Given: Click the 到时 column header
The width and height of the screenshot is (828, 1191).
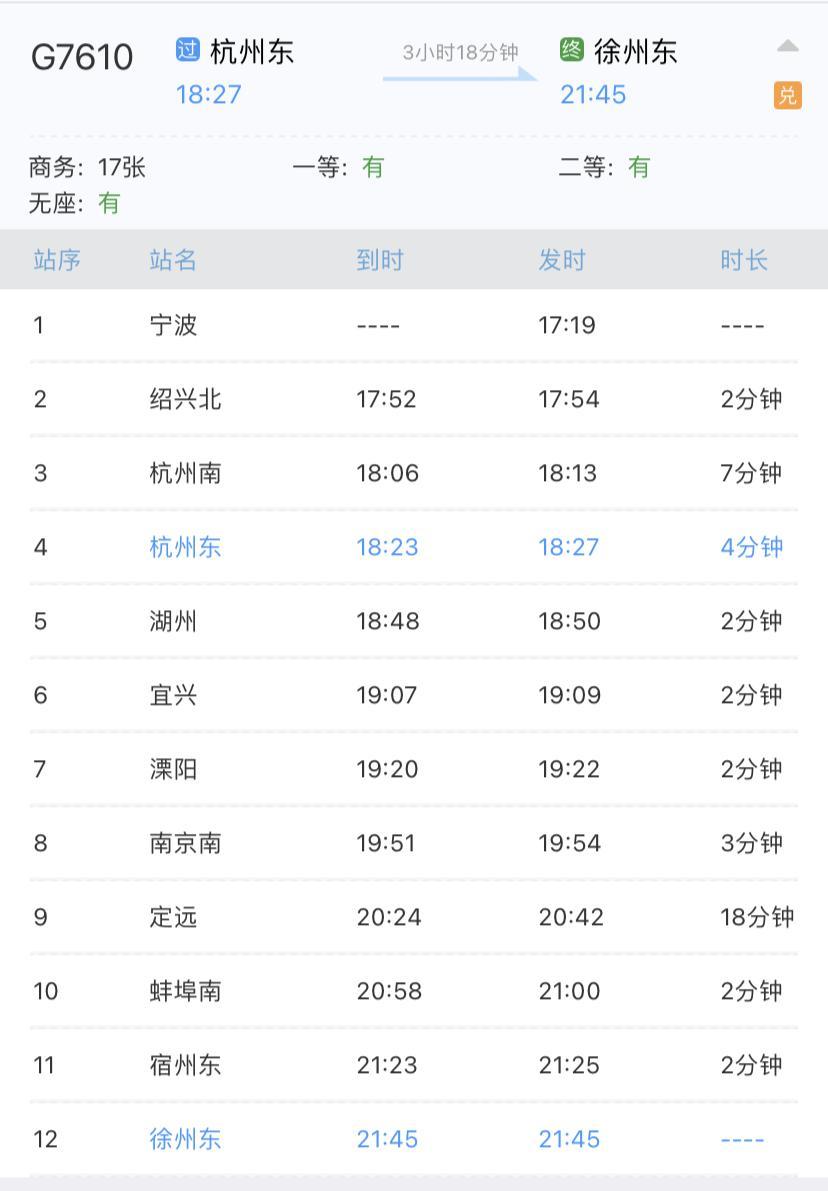Looking at the screenshot, I should click(378, 259).
